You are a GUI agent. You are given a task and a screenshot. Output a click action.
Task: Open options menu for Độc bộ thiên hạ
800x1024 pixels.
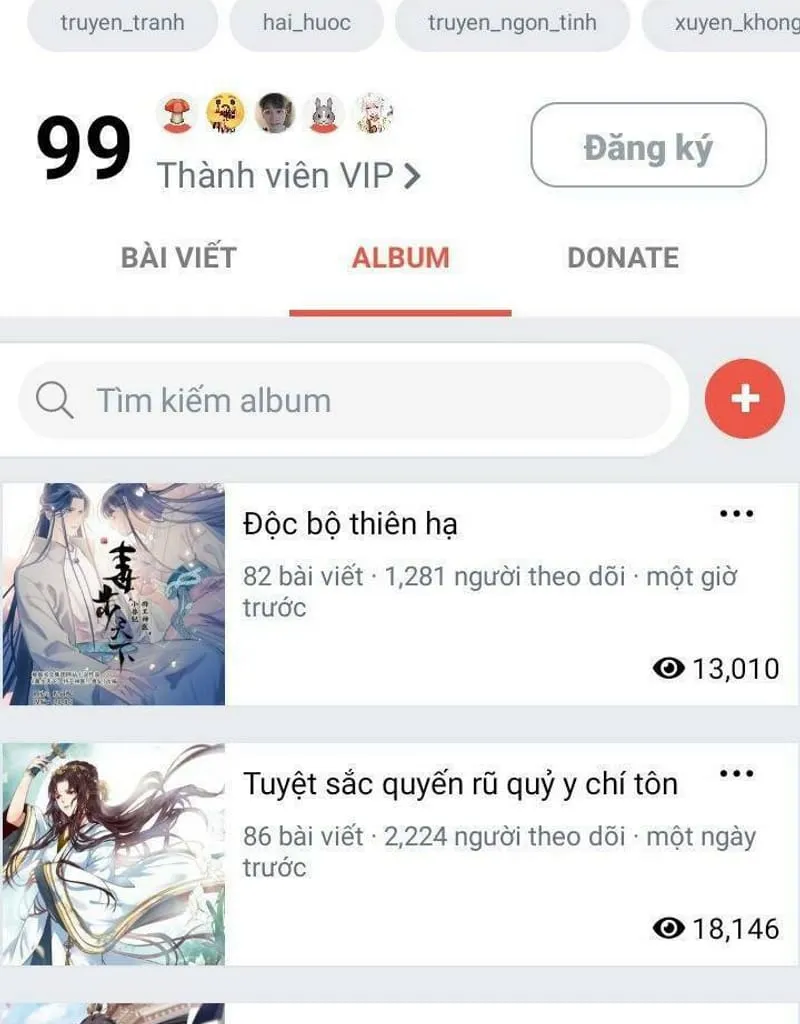pos(737,514)
